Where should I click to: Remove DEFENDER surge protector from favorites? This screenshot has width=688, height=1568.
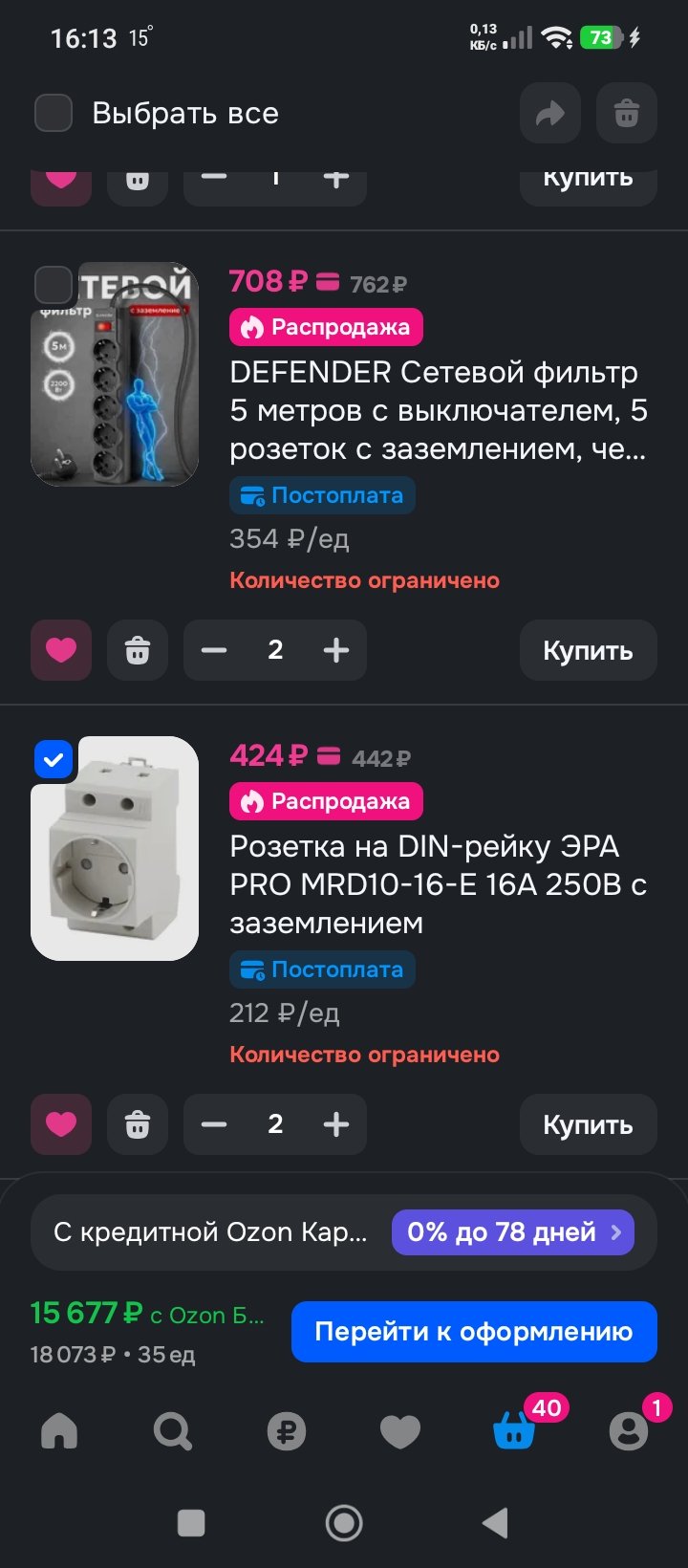(61, 650)
